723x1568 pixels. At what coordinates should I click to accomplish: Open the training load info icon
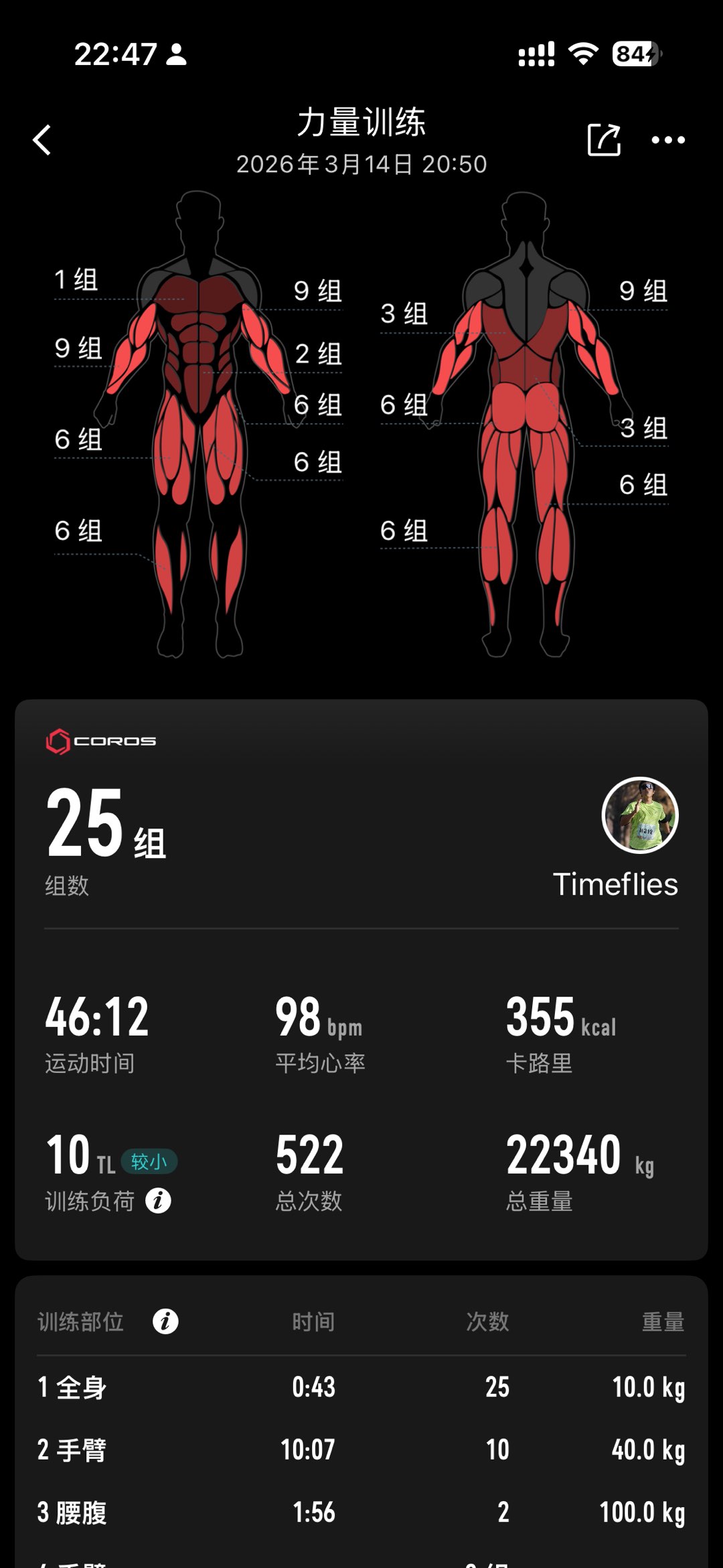(x=159, y=1201)
